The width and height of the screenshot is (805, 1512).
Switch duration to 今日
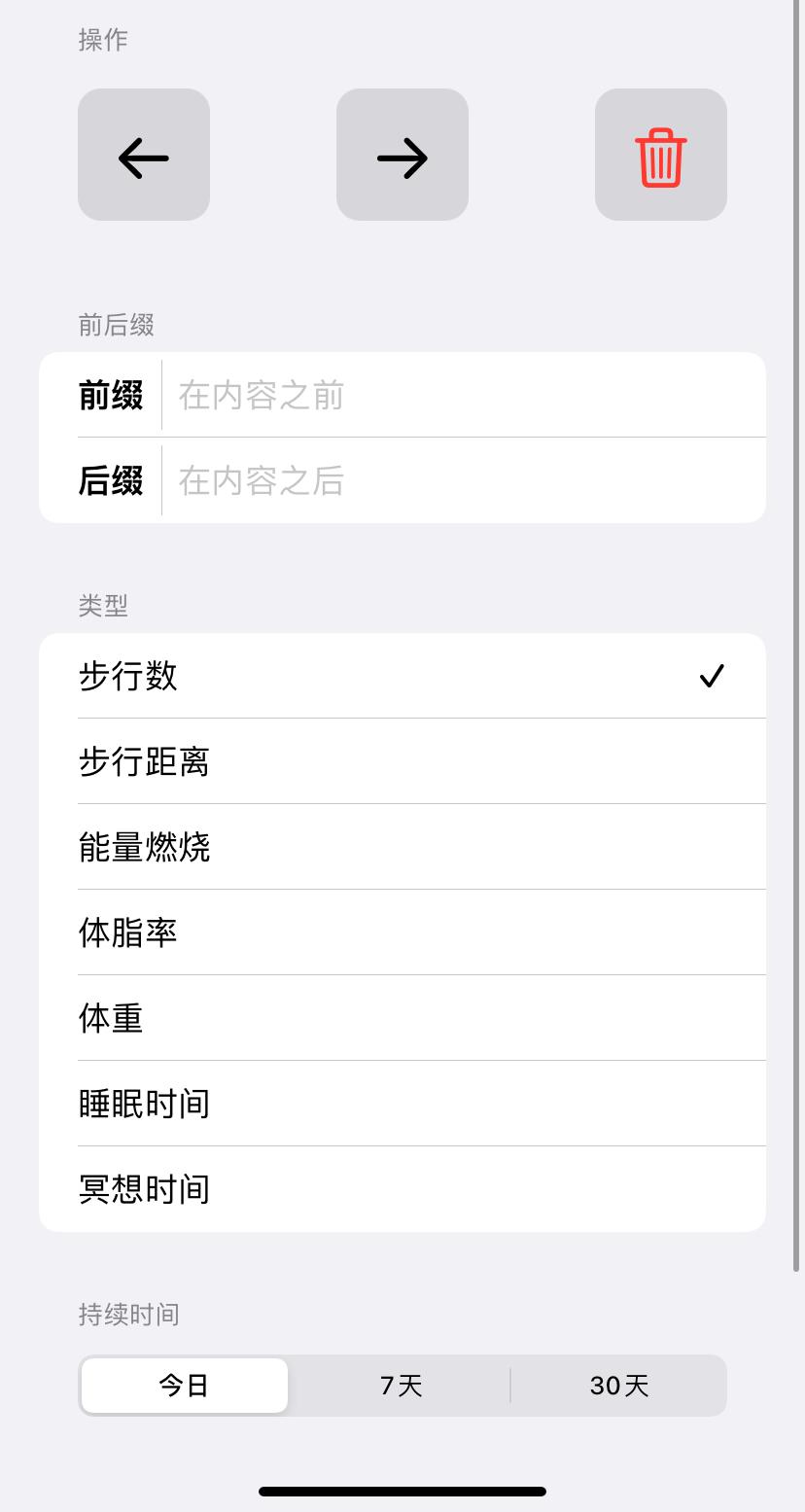click(x=184, y=1385)
